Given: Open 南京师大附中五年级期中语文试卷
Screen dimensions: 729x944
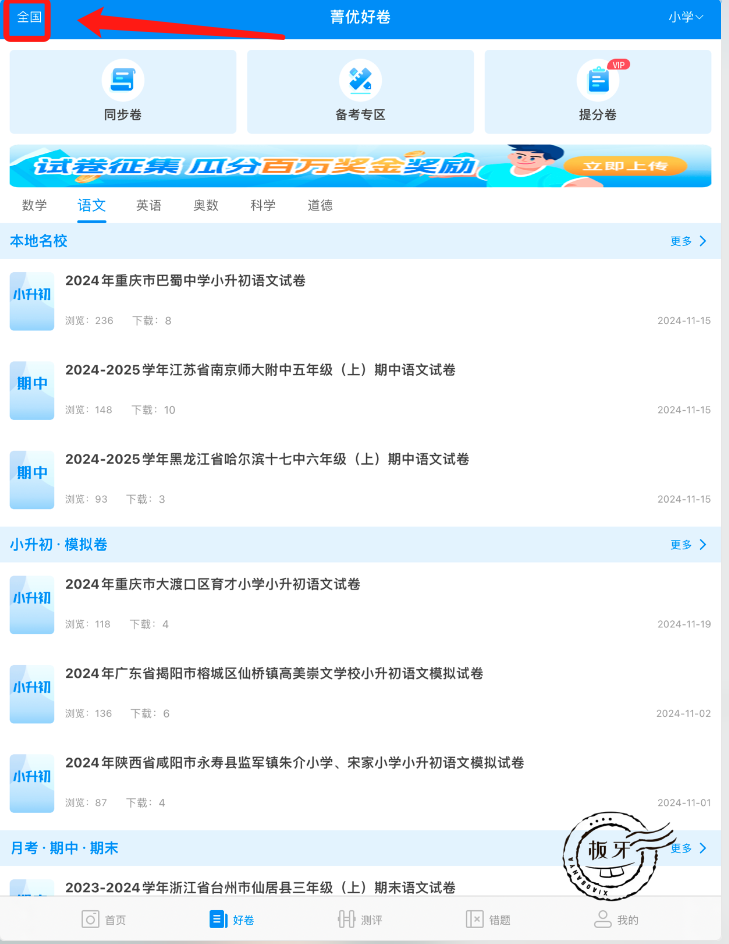Looking at the screenshot, I should click(260, 370).
